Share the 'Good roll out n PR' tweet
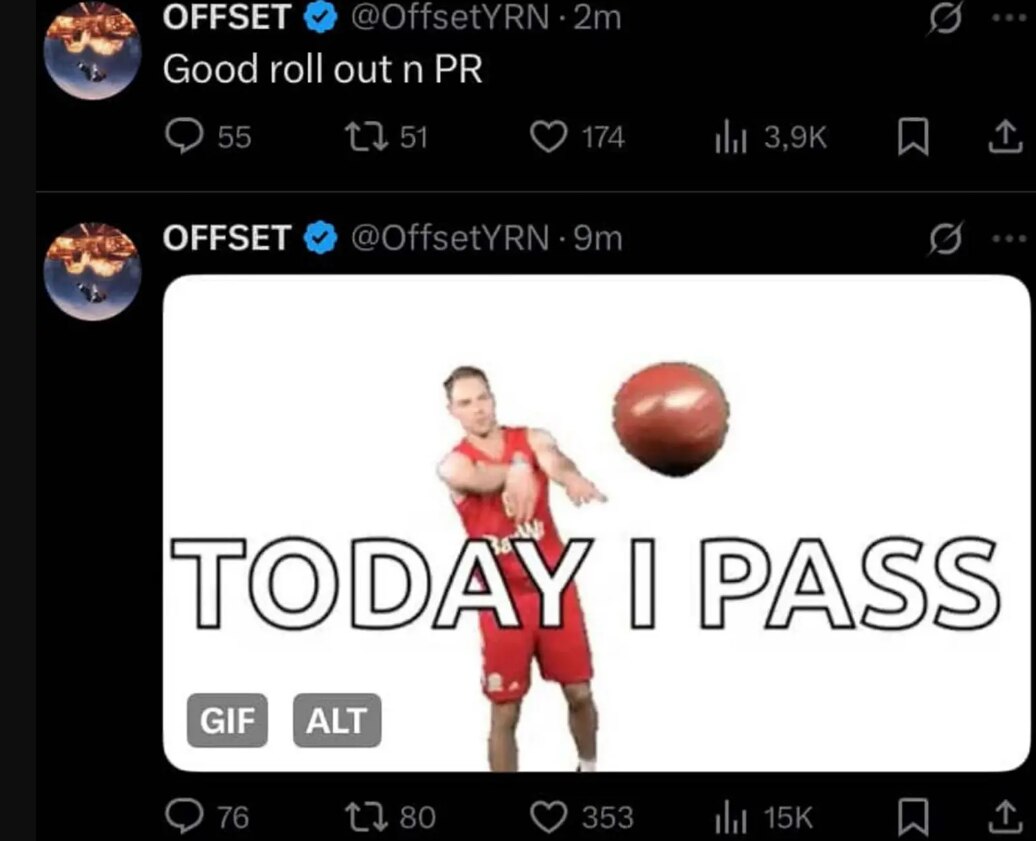Screen dimensions: 1036x841 1001,139
